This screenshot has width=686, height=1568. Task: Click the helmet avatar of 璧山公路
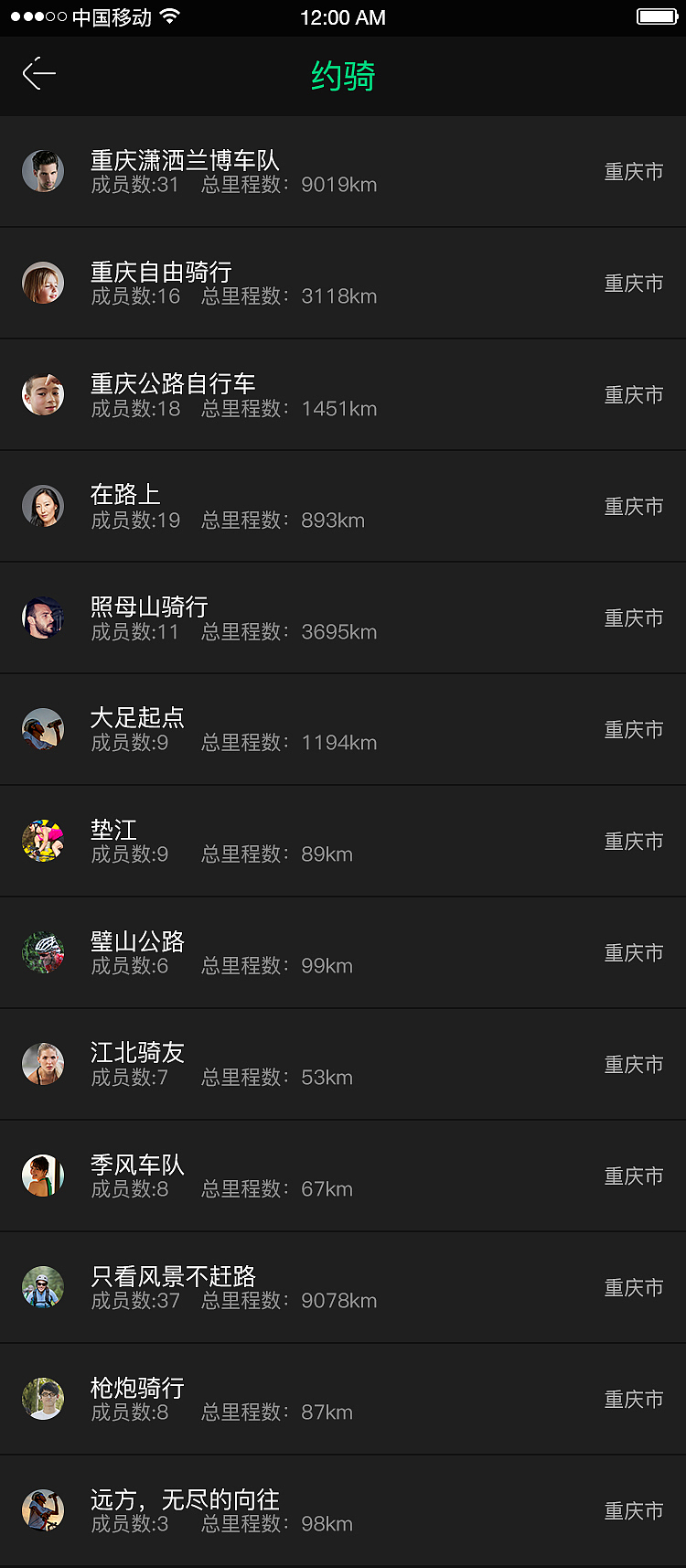click(43, 952)
